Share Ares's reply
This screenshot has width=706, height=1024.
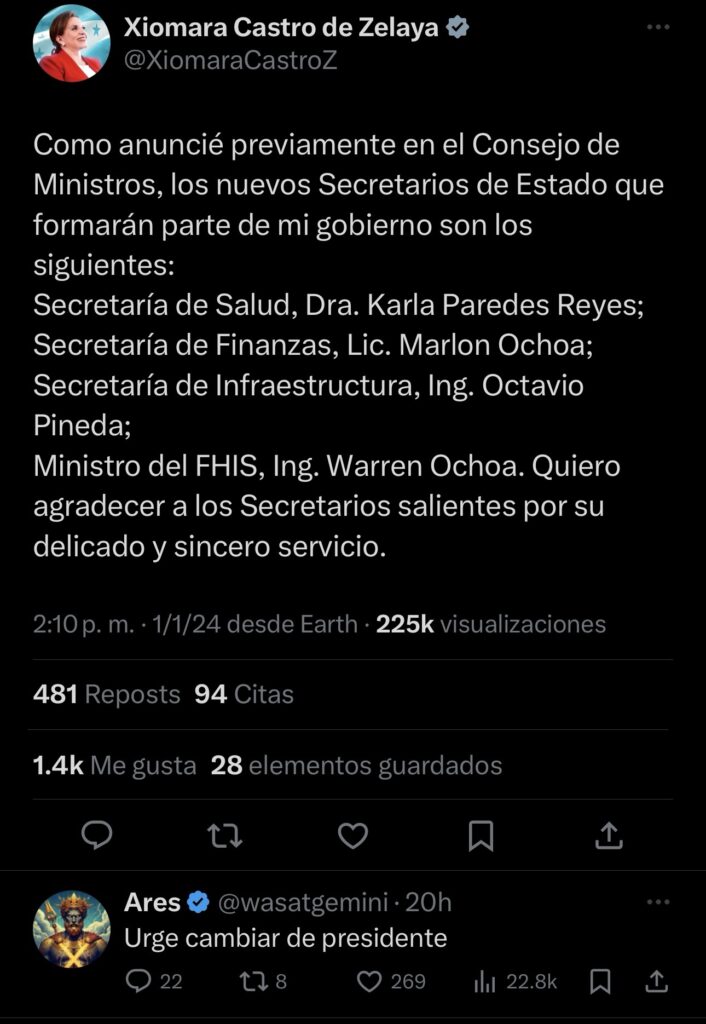(x=656, y=982)
